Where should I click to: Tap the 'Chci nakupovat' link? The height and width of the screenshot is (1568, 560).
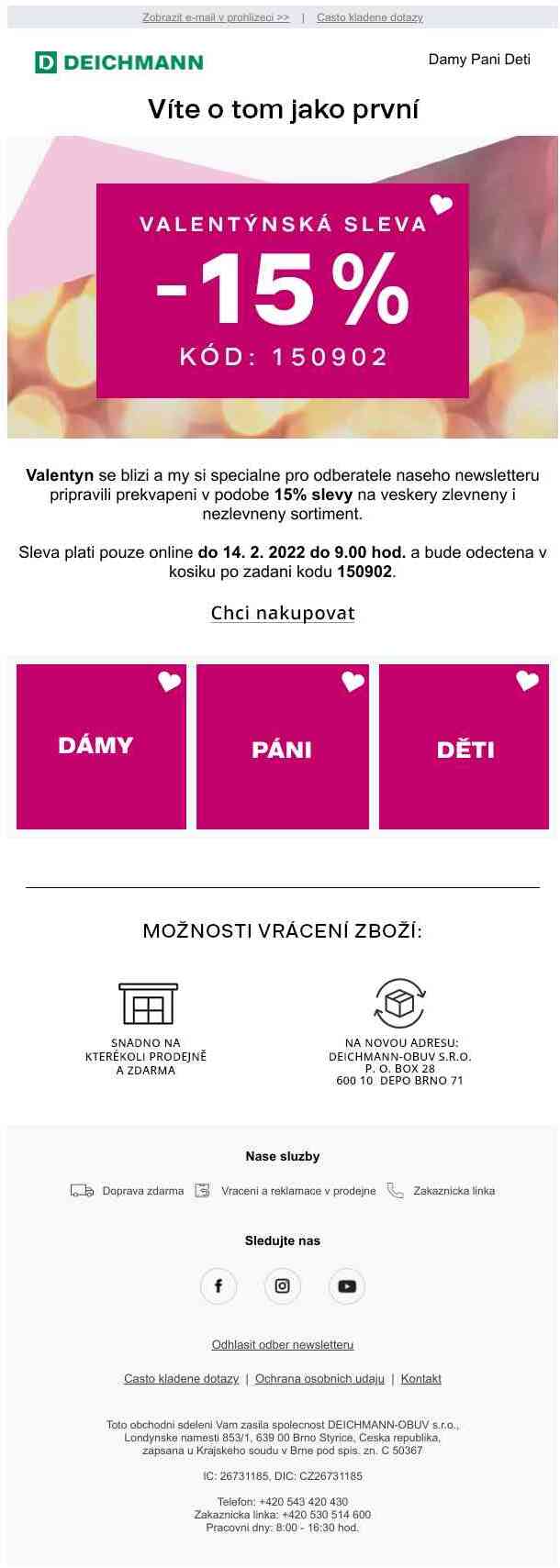pyautogui.click(x=283, y=613)
